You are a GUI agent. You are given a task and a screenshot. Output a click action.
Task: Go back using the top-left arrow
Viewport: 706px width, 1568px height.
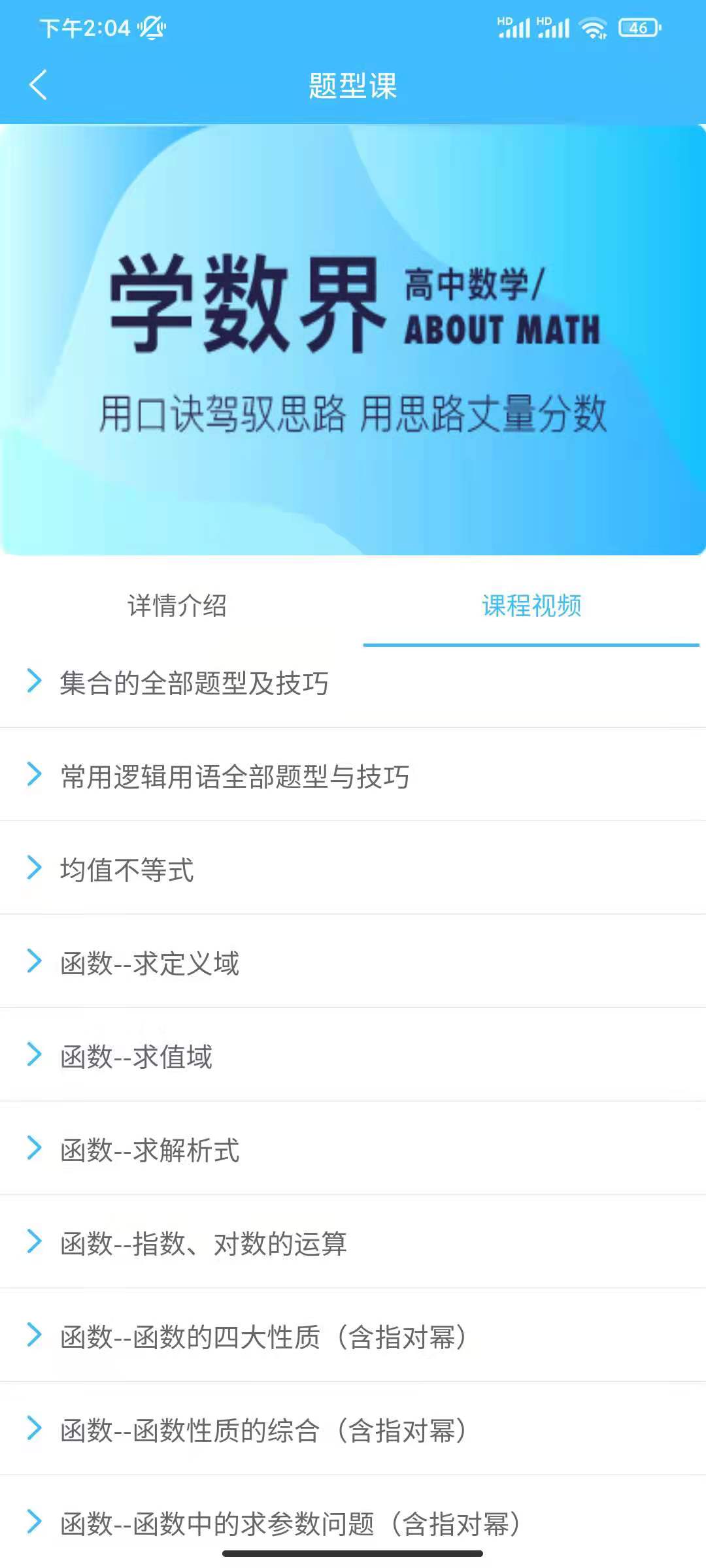pos(38,85)
